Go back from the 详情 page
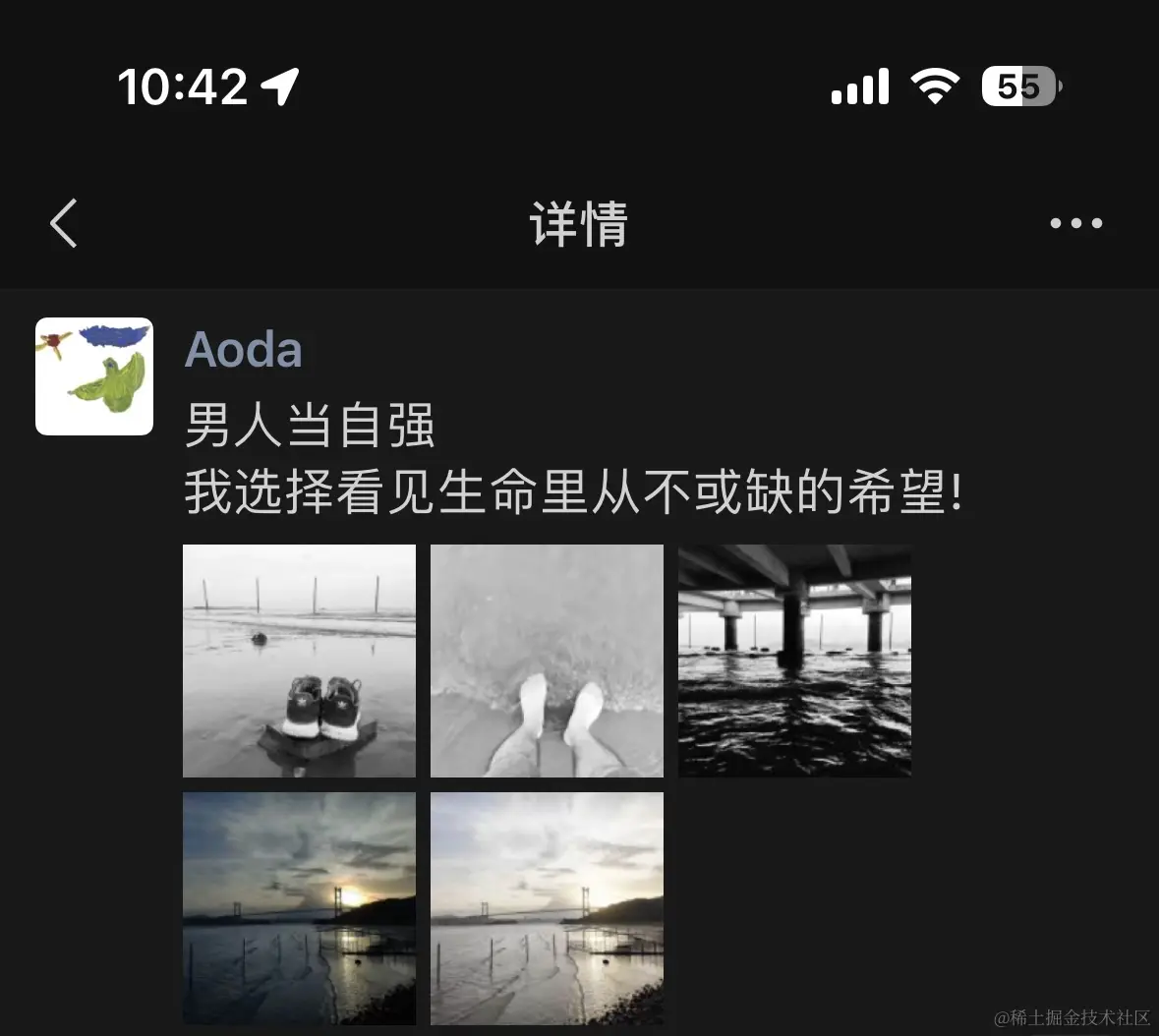The width and height of the screenshot is (1159, 1036). (64, 223)
